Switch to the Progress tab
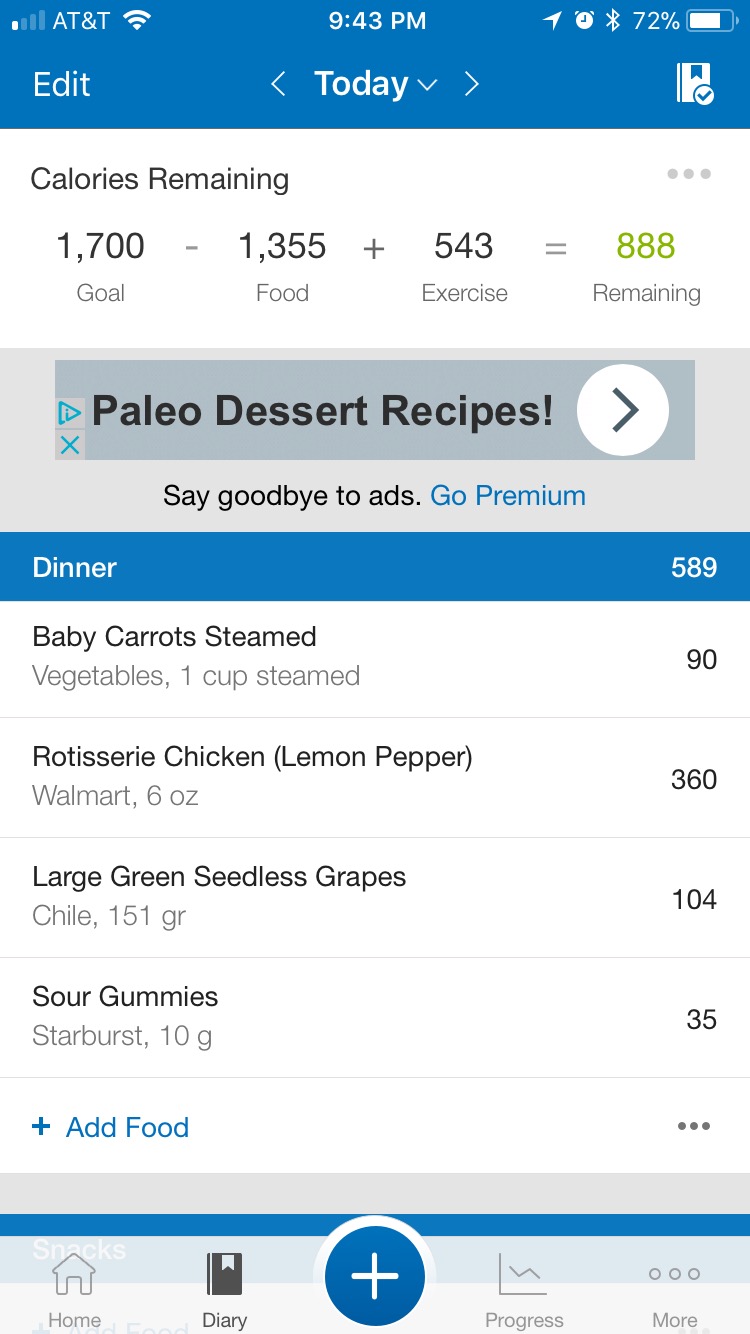750x1334 pixels. coord(524,1292)
